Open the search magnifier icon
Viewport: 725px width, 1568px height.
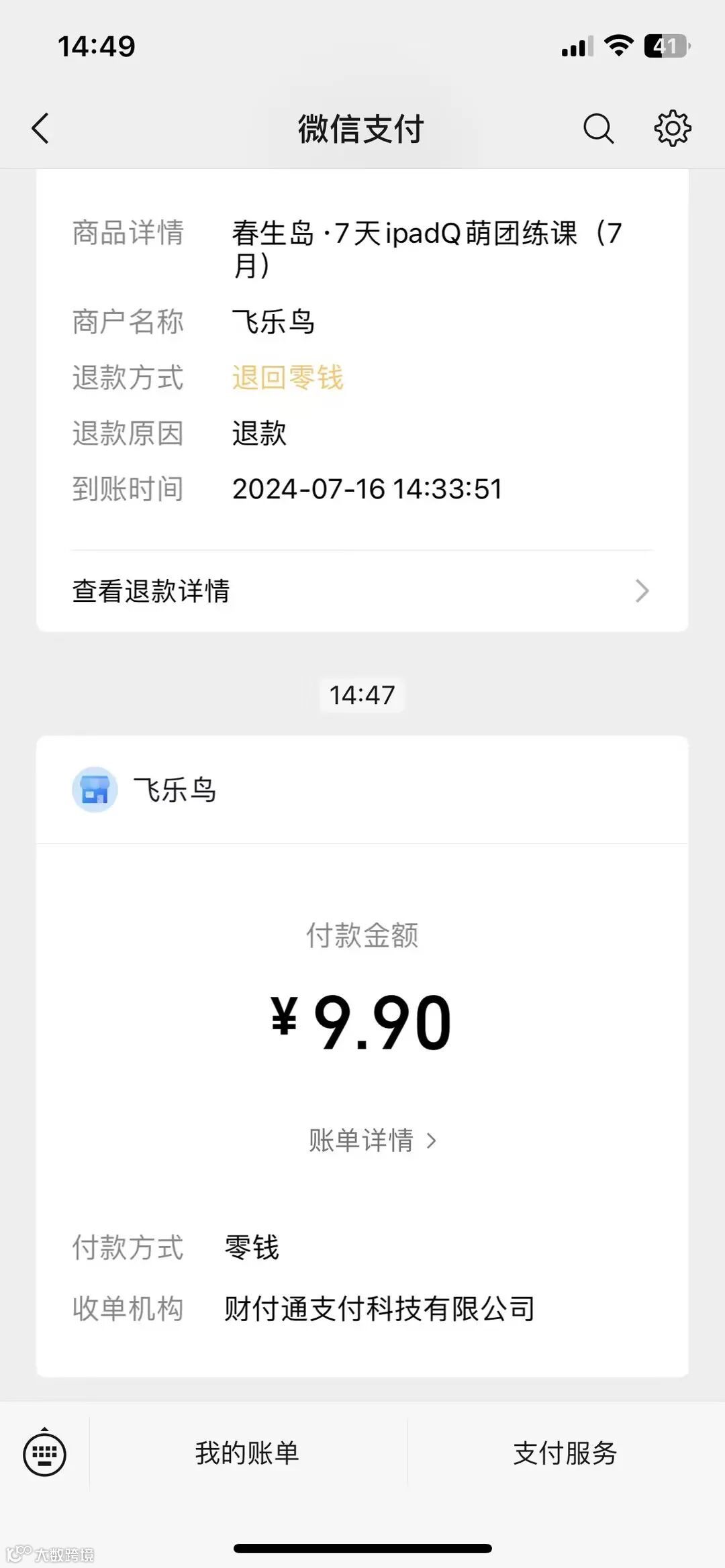[x=598, y=128]
